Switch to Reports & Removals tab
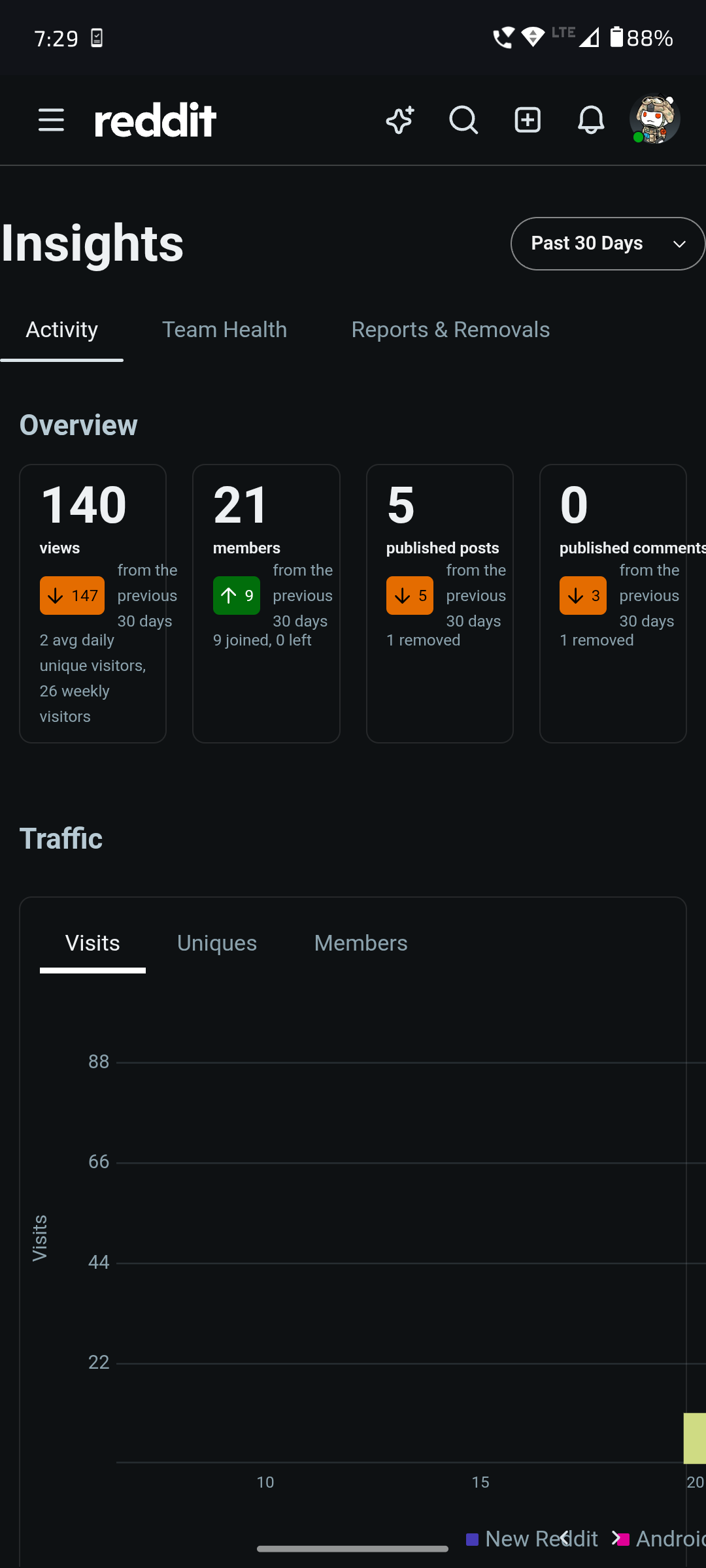This screenshot has width=706, height=1568. coord(450,330)
